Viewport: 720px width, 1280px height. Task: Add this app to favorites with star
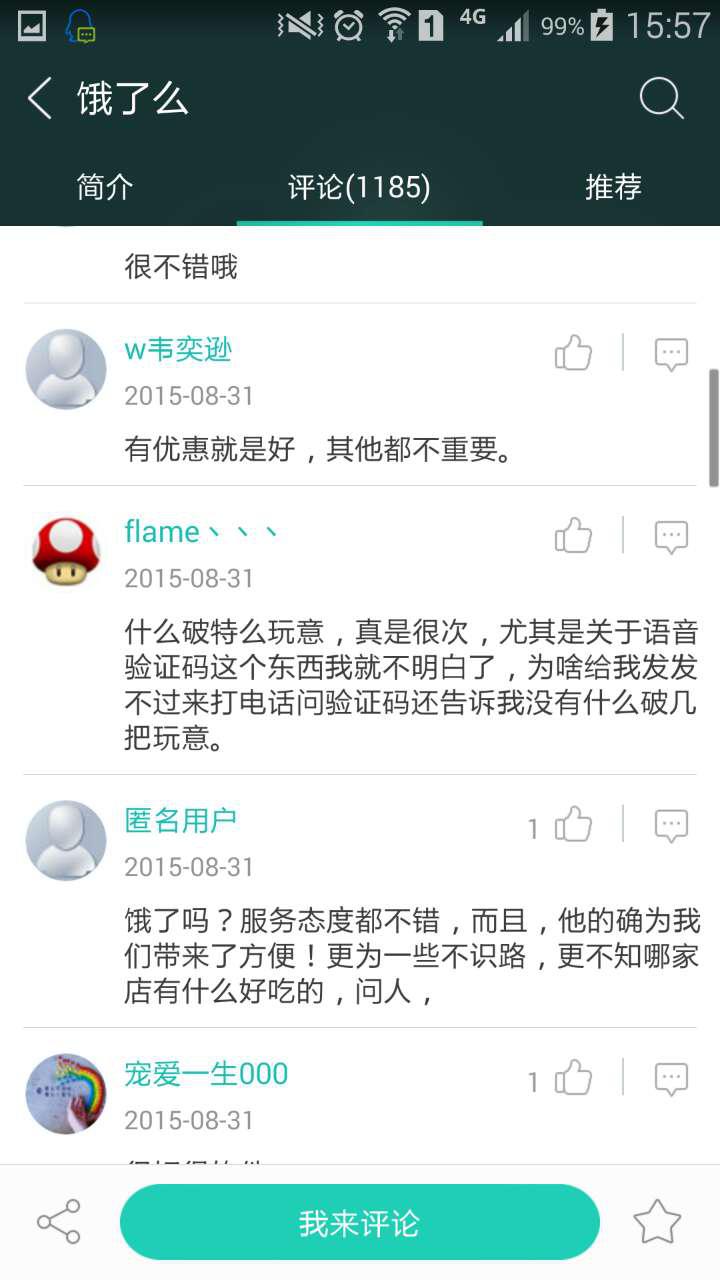tap(657, 1222)
